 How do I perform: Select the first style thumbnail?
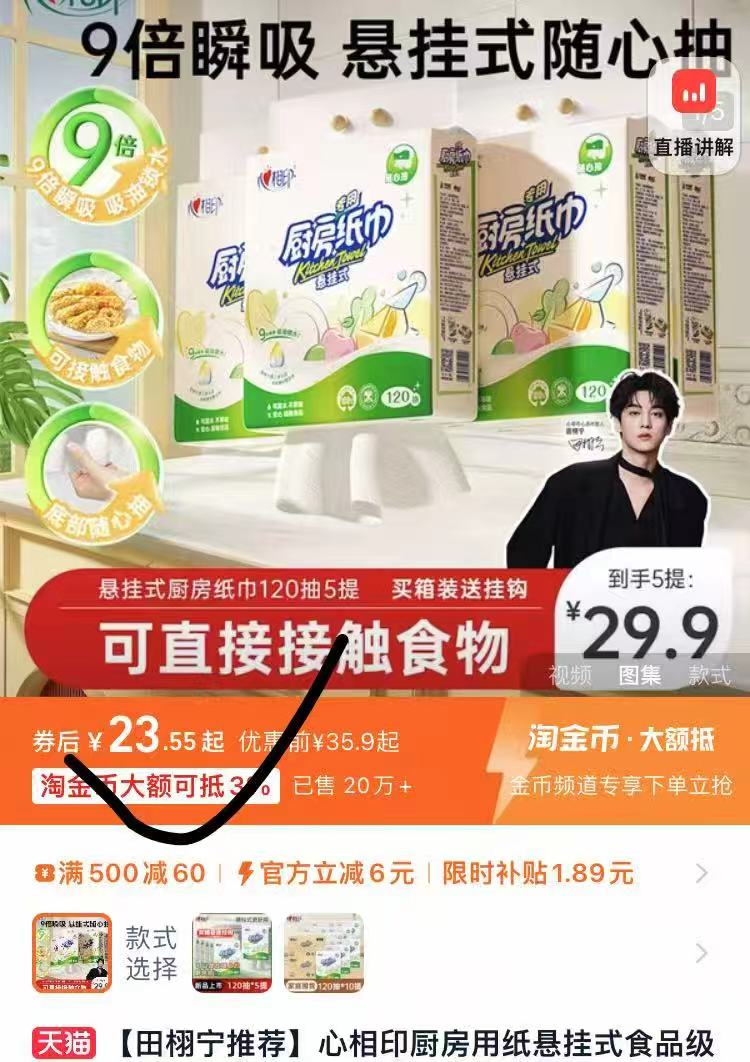pos(72,952)
